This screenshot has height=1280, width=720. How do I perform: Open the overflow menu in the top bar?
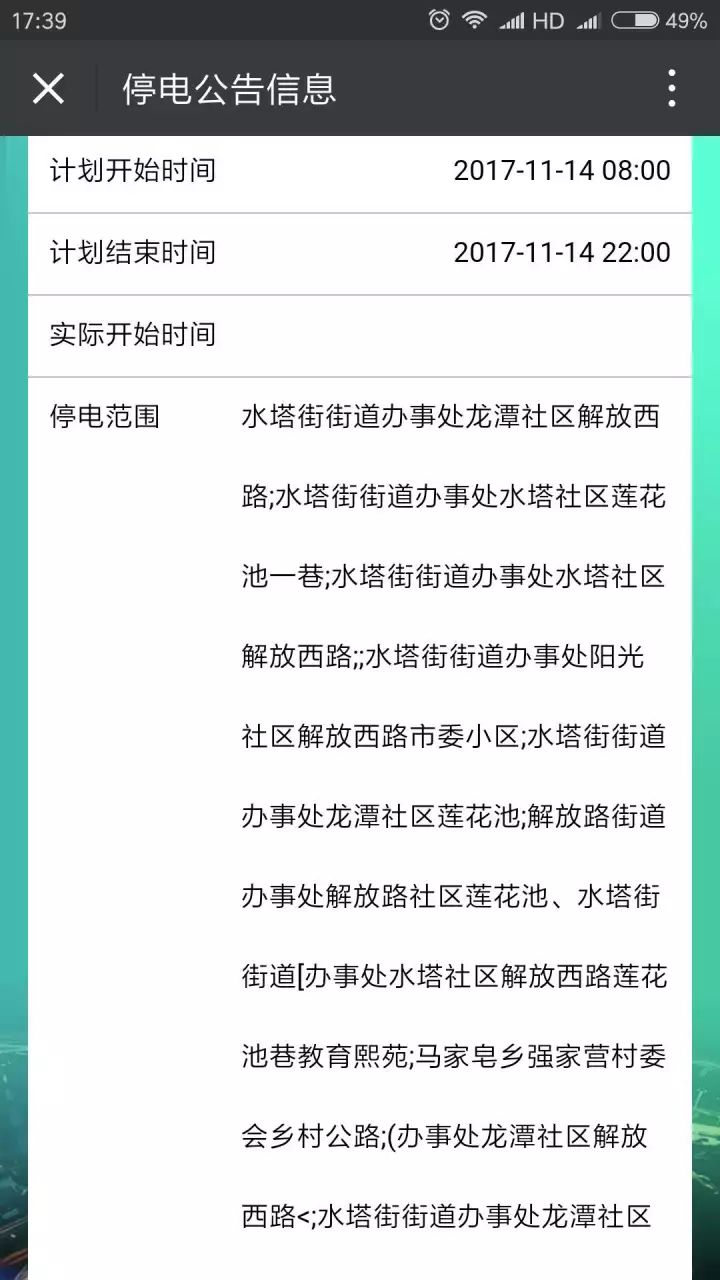tap(672, 89)
